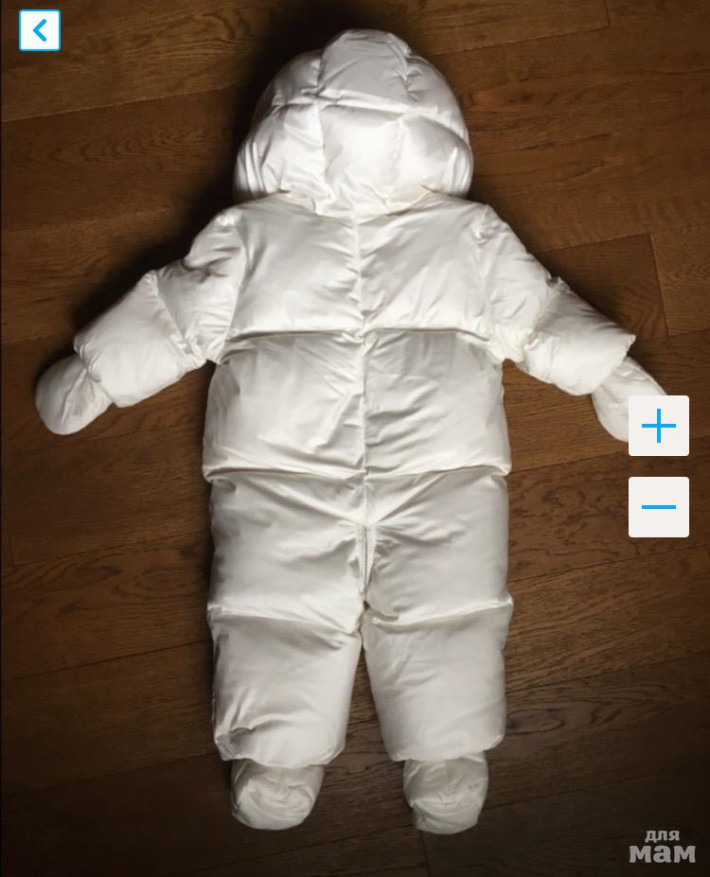The width and height of the screenshot is (710, 877).
Task: Zoom in with the plus button
Action: click(658, 426)
